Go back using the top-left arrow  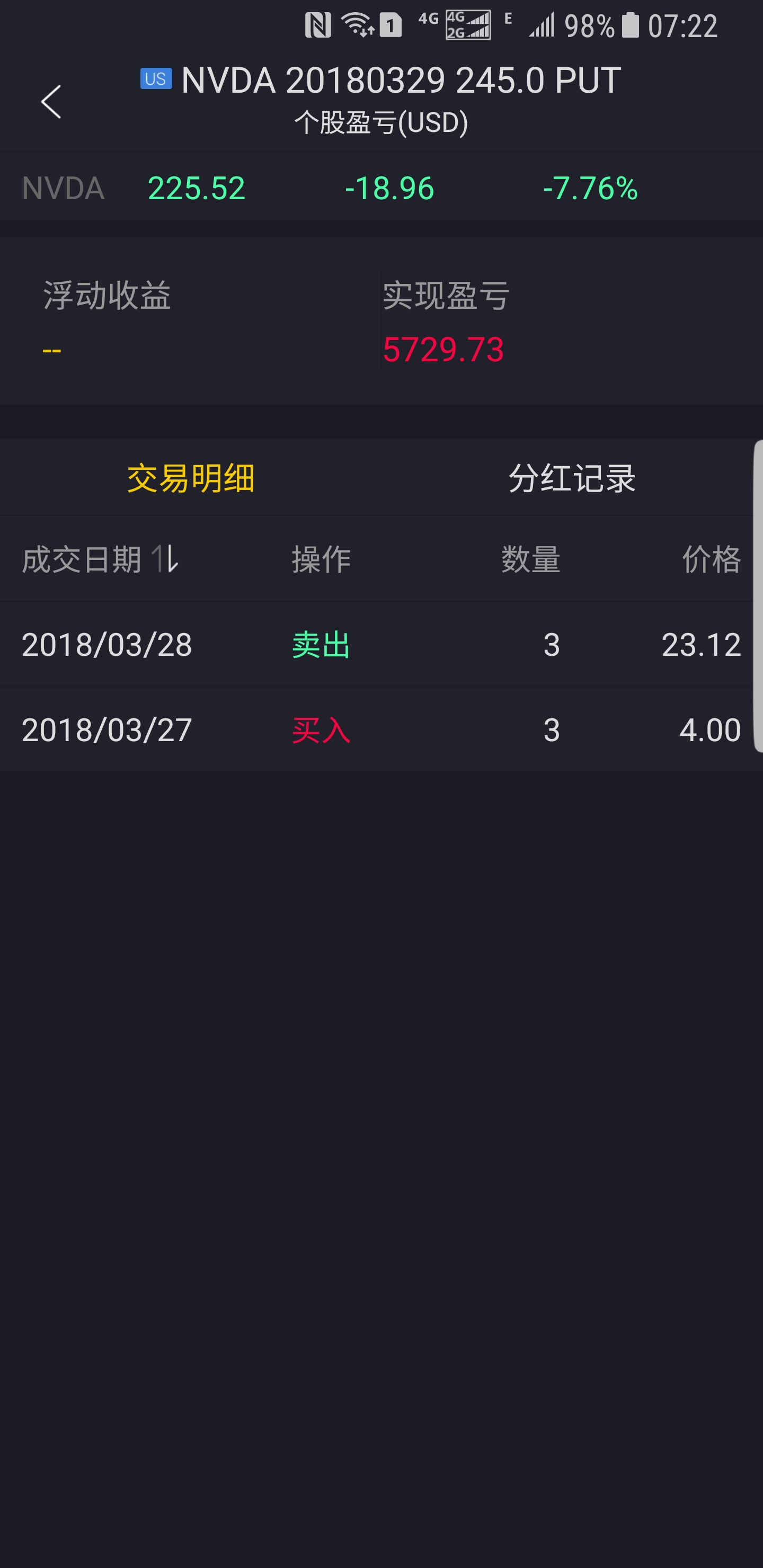pyautogui.click(x=51, y=102)
